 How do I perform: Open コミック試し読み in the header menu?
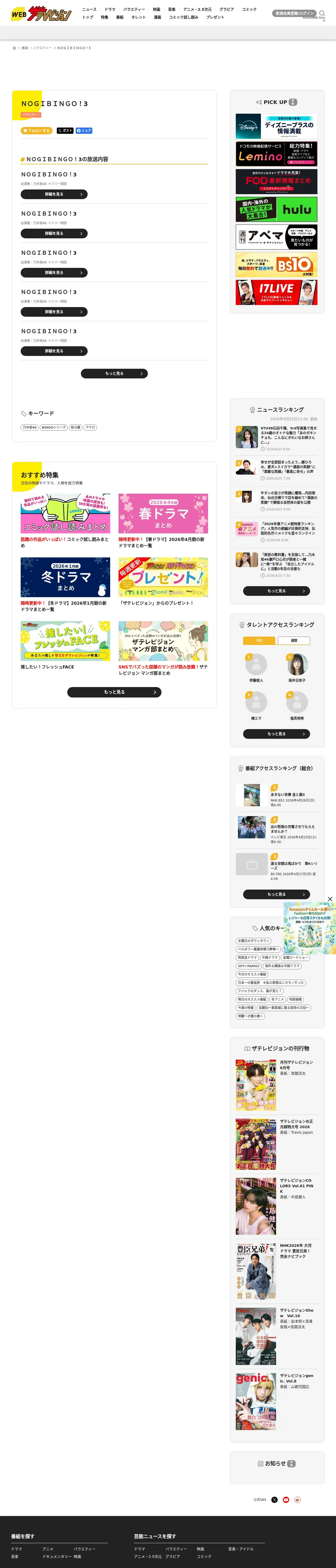[183, 17]
